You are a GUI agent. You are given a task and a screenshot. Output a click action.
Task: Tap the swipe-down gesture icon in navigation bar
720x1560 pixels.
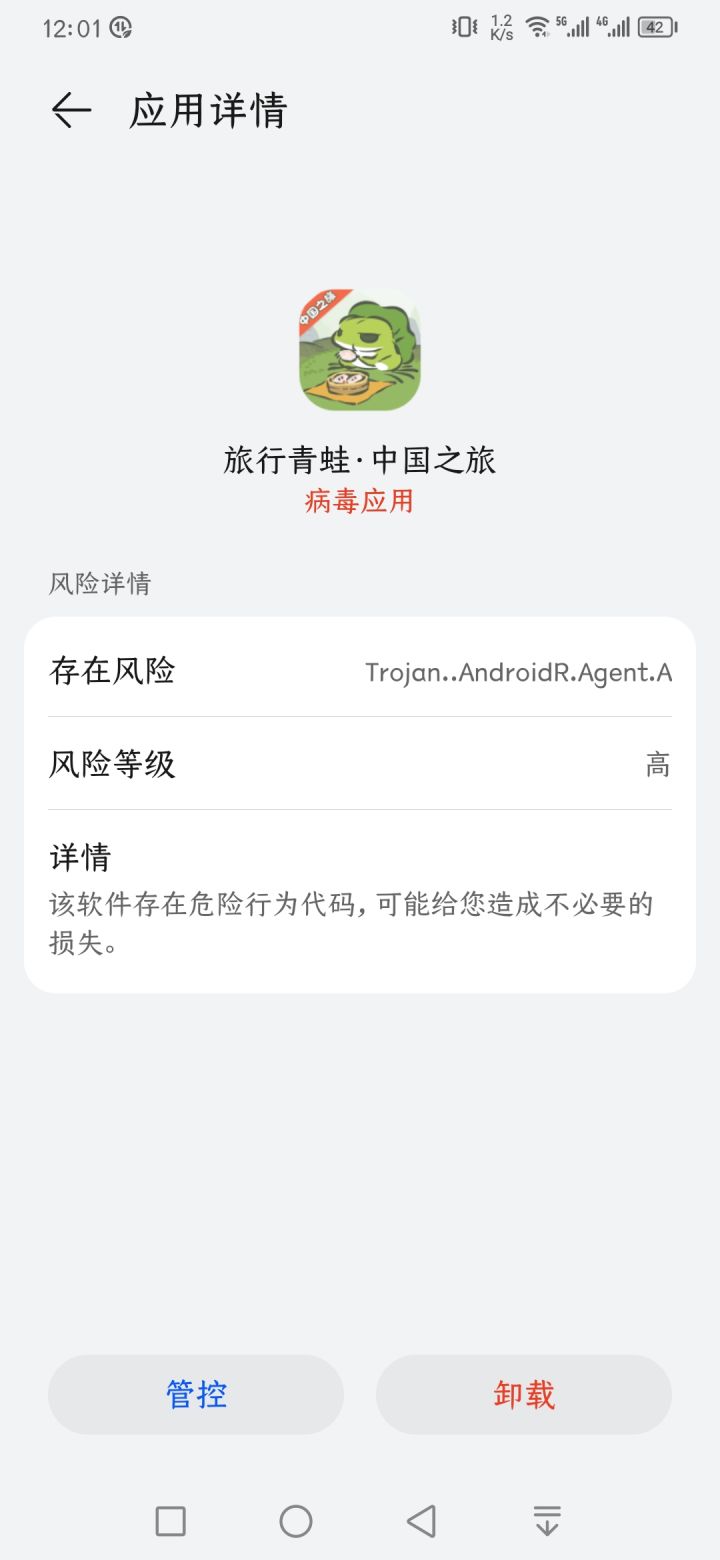(547, 1521)
